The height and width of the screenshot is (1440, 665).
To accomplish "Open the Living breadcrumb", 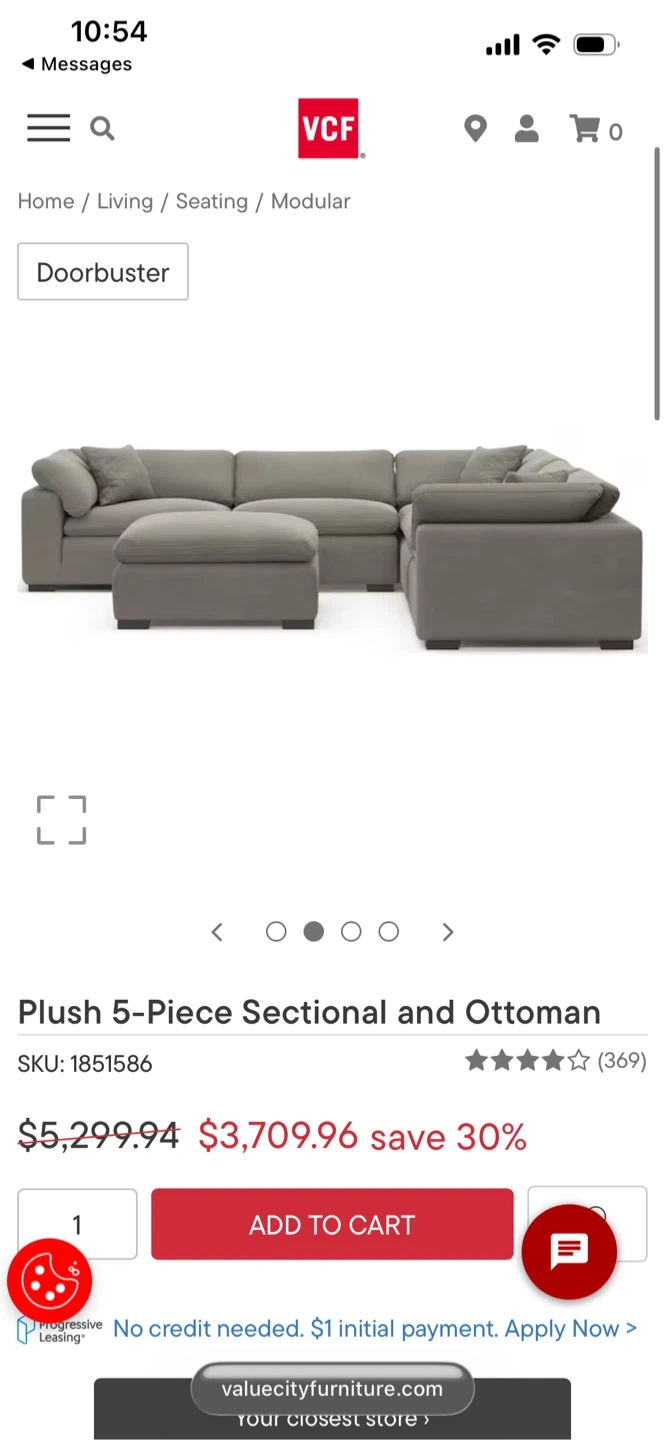I will [125, 201].
